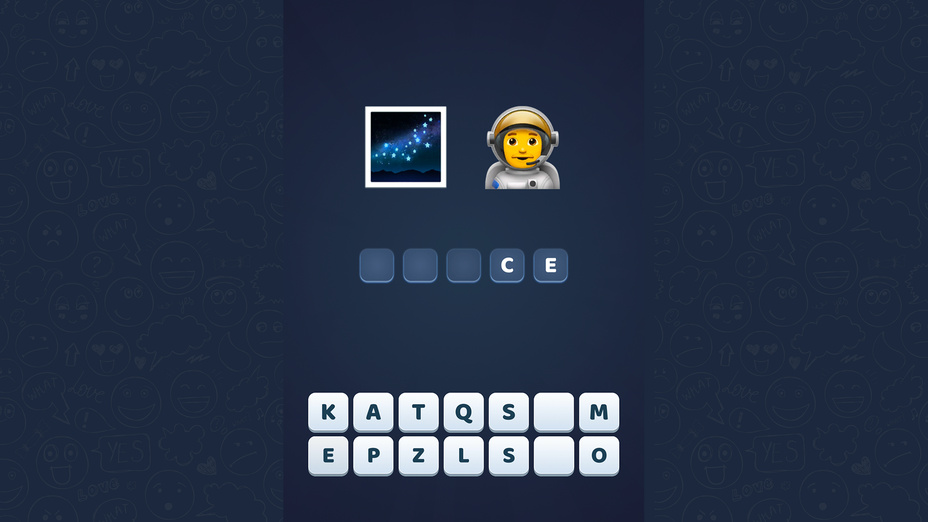Select the letter M tile
This screenshot has height=522, width=928.
(599, 411)
